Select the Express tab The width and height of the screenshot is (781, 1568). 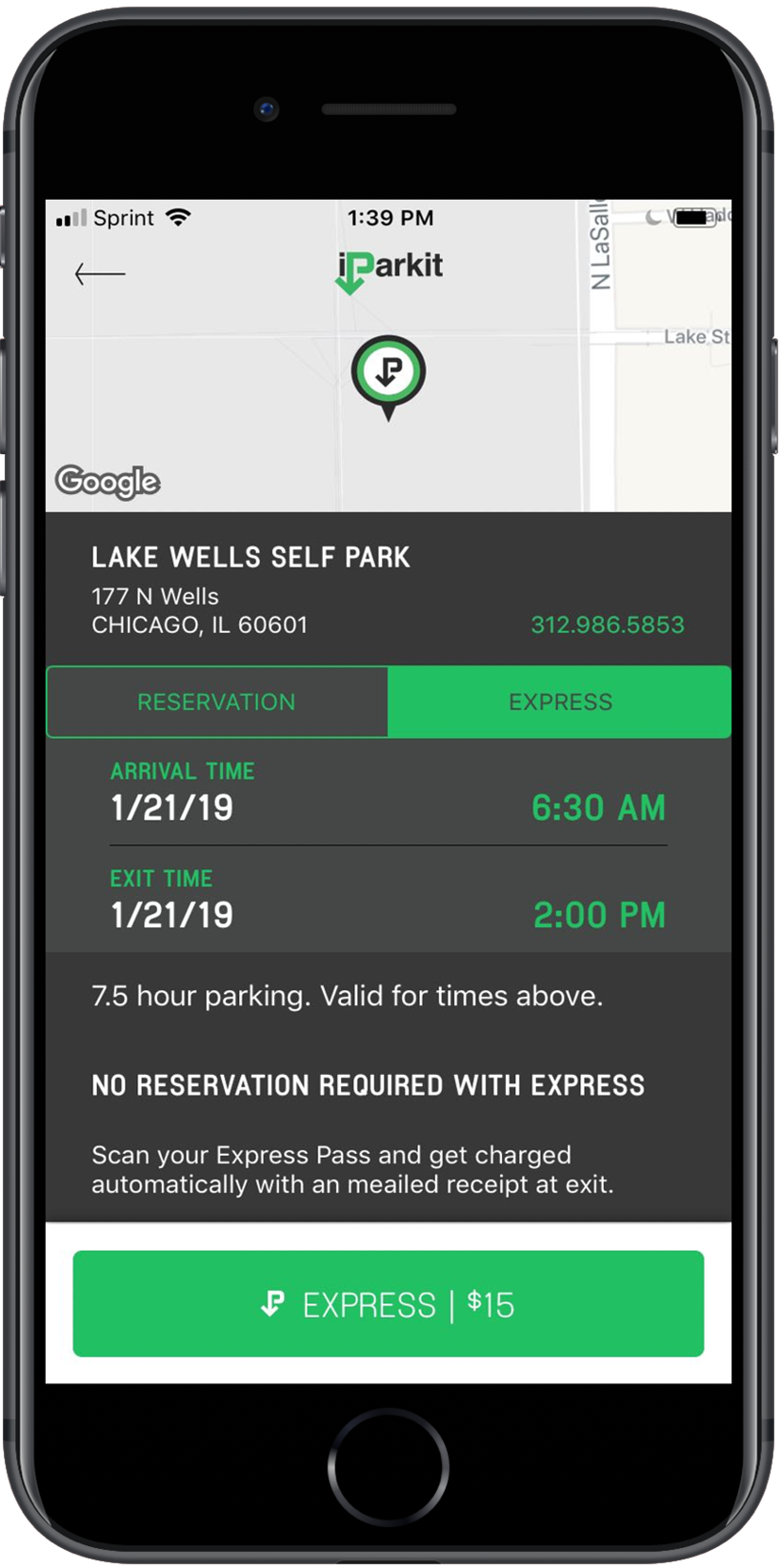(560, 702)
